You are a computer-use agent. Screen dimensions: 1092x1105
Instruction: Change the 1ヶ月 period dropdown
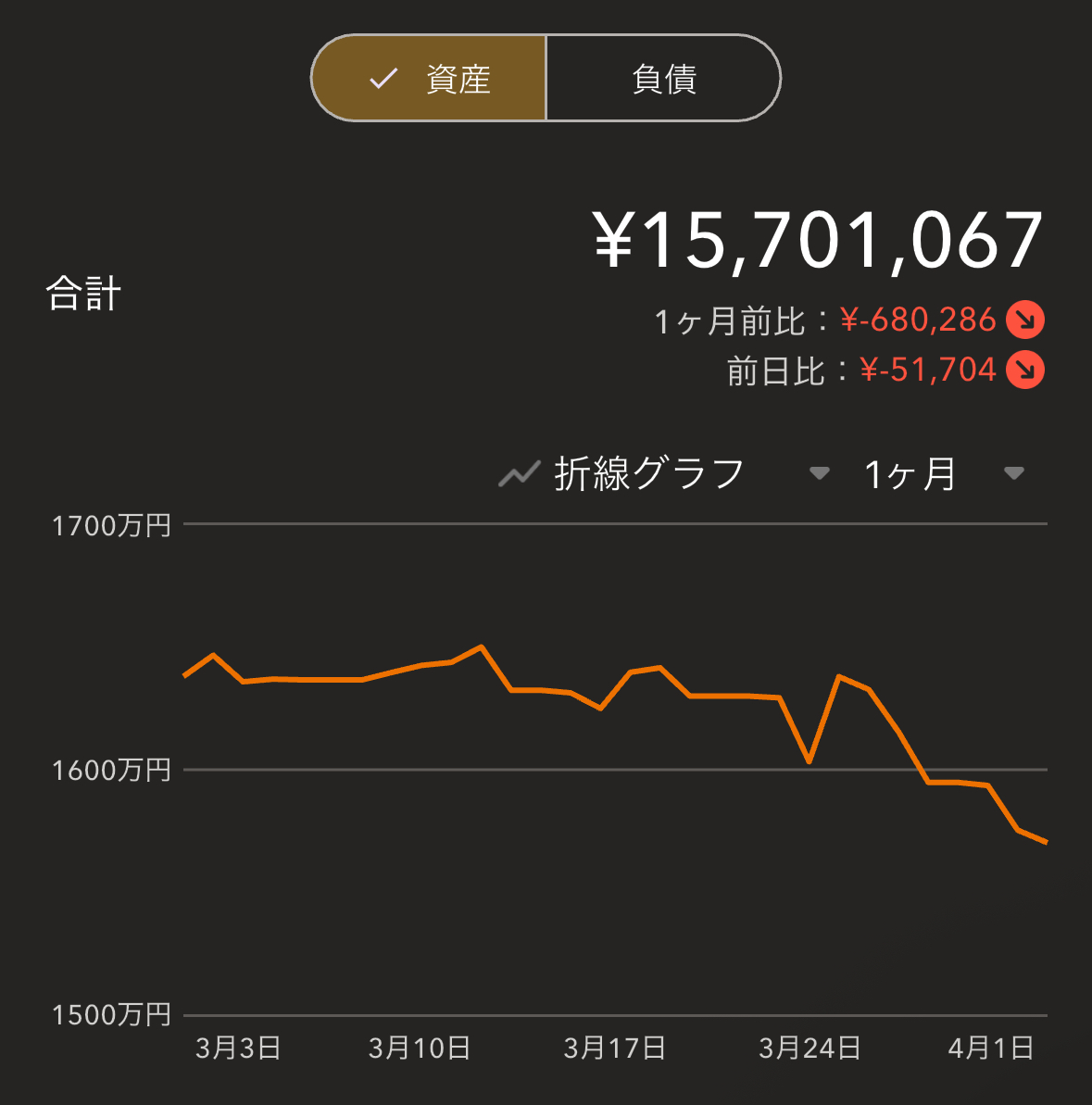coord(942,474)
